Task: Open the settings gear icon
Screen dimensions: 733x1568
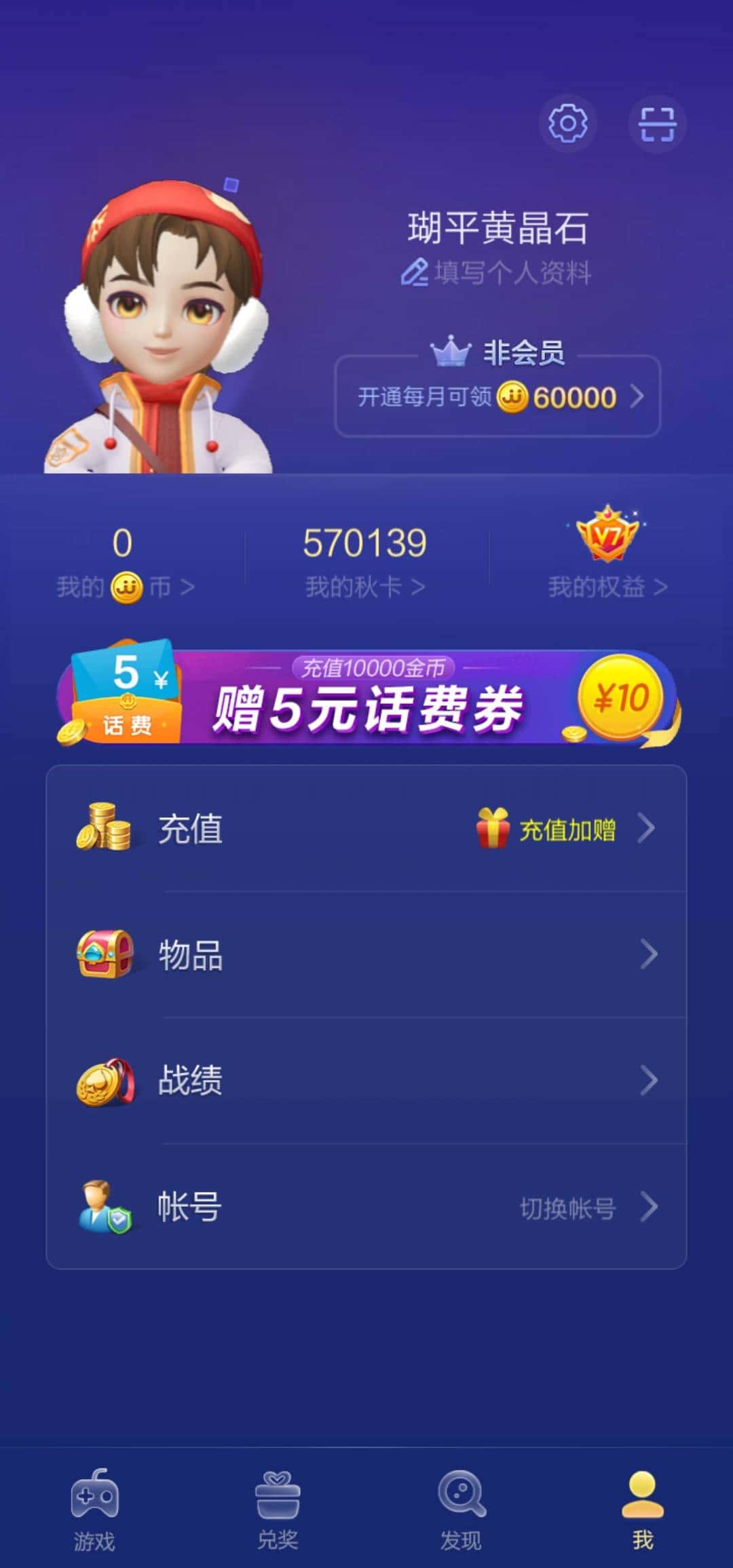Action: pyautogui.click(x=567, y=124)
